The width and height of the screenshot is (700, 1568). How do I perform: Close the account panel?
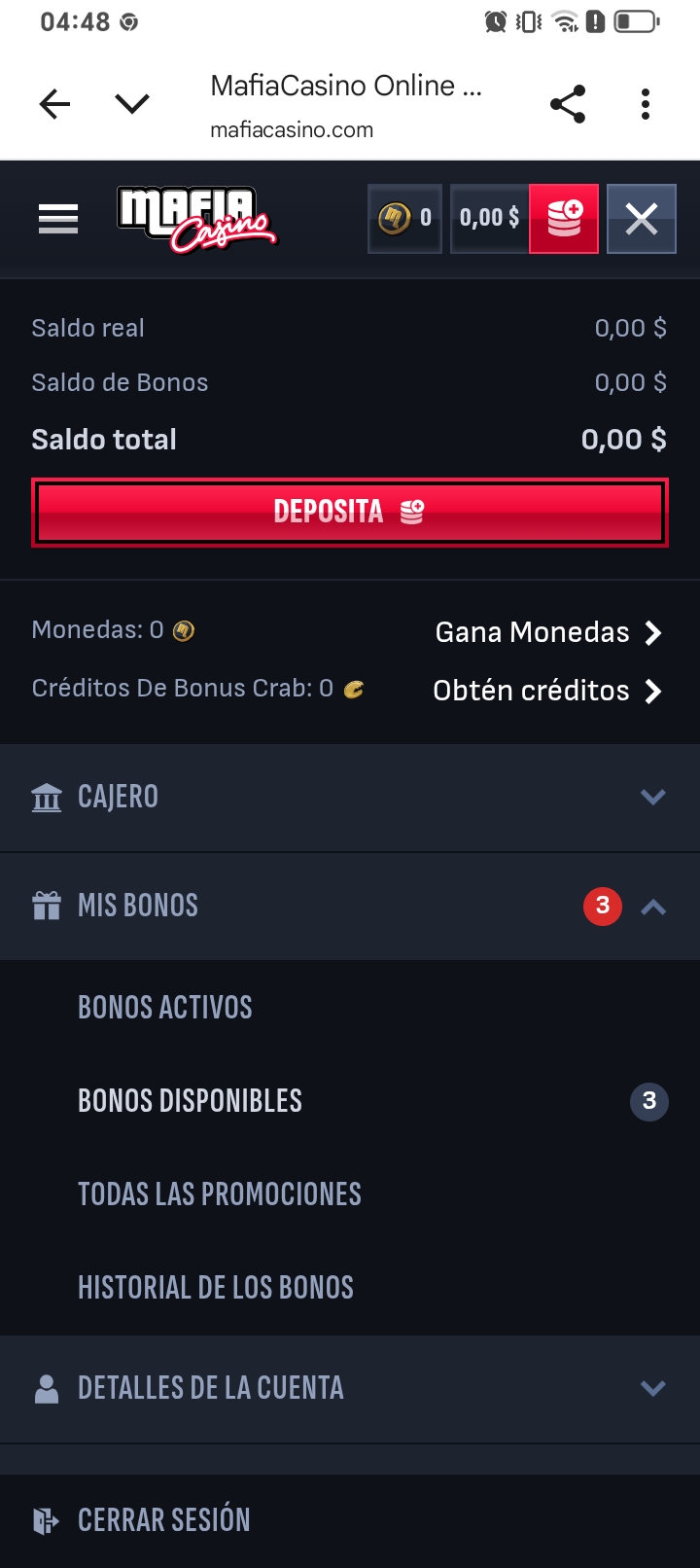tap(642, 219)
